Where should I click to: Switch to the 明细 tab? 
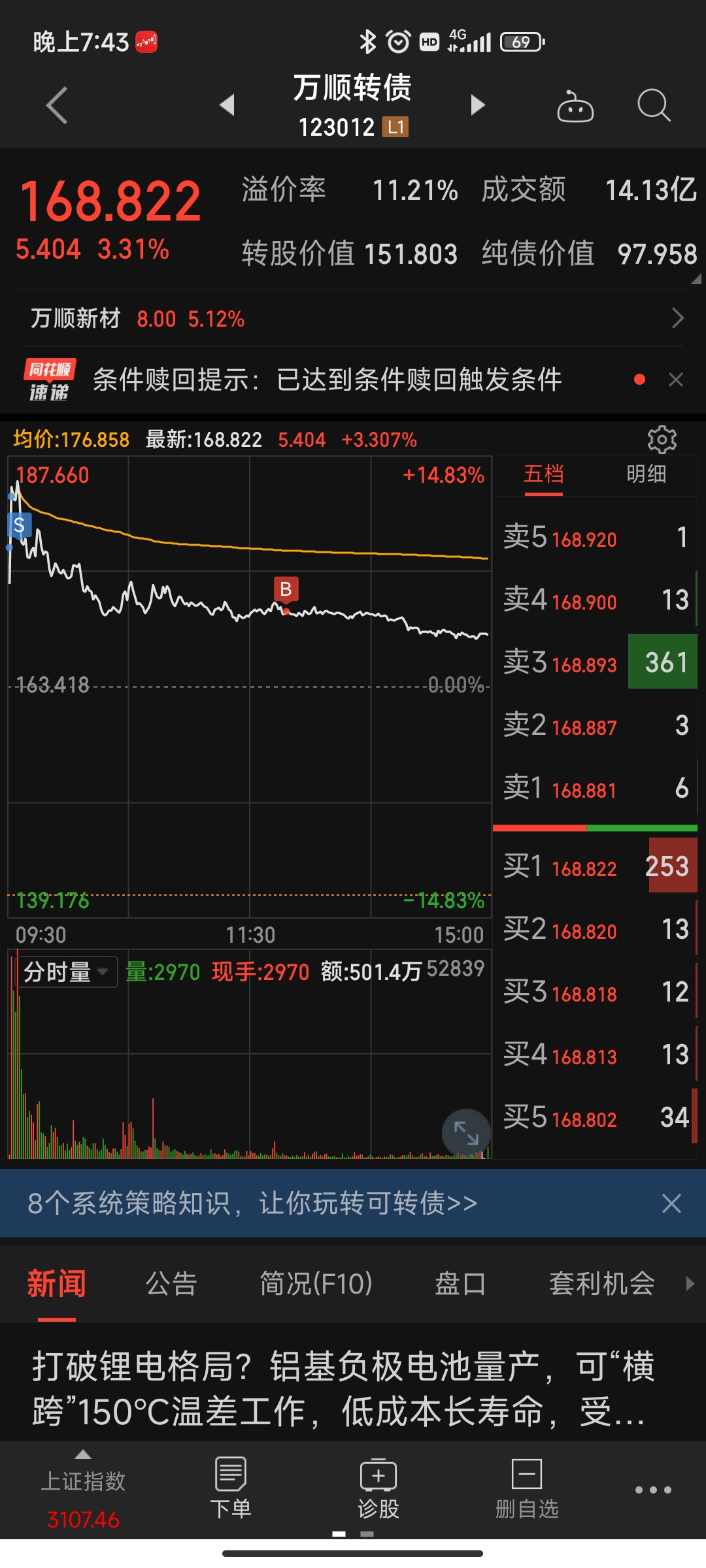pyautogui.click(x=646, y=474)
